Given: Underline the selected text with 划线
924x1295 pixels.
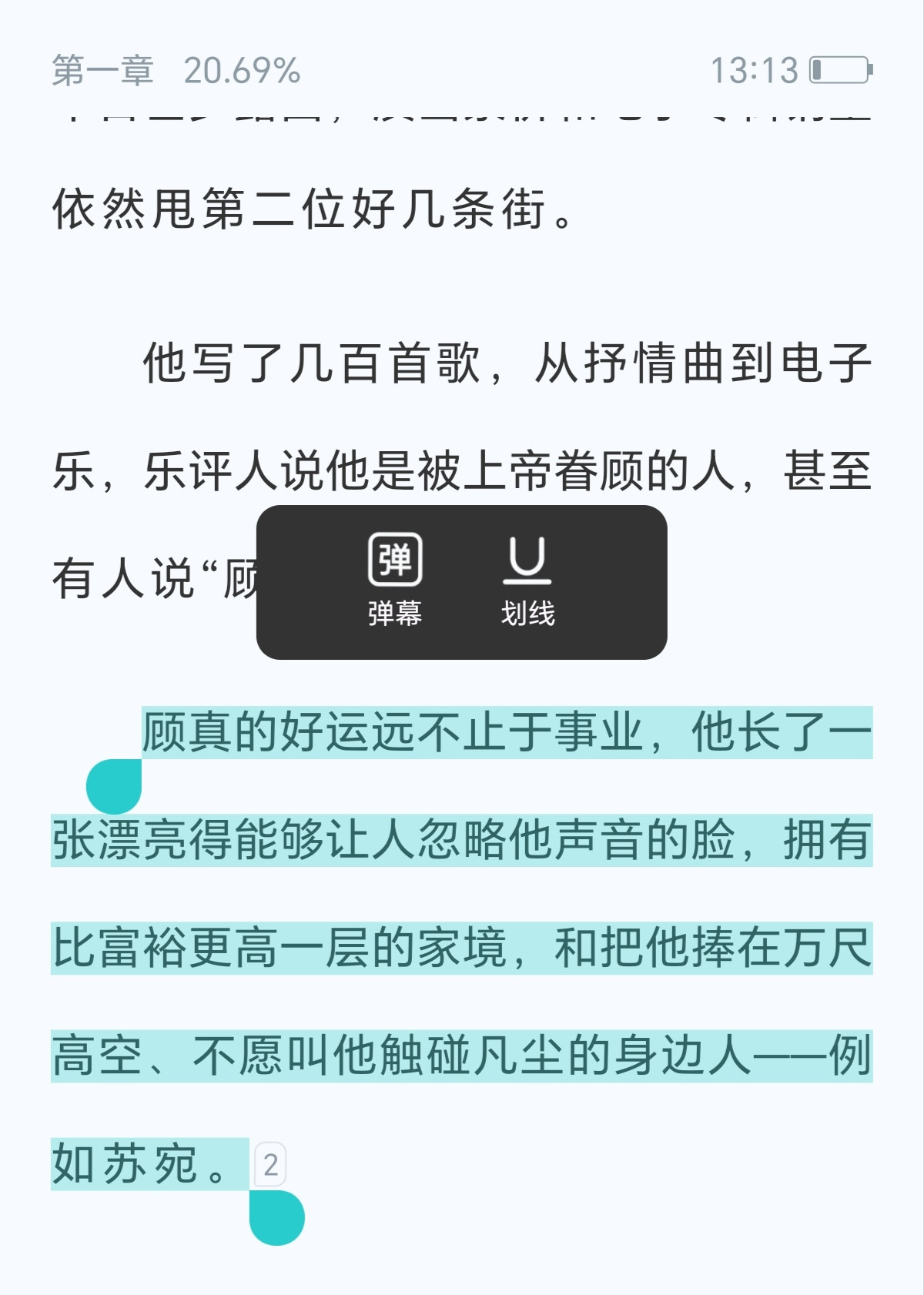Looking at the screenshot, I should [527, 581].
